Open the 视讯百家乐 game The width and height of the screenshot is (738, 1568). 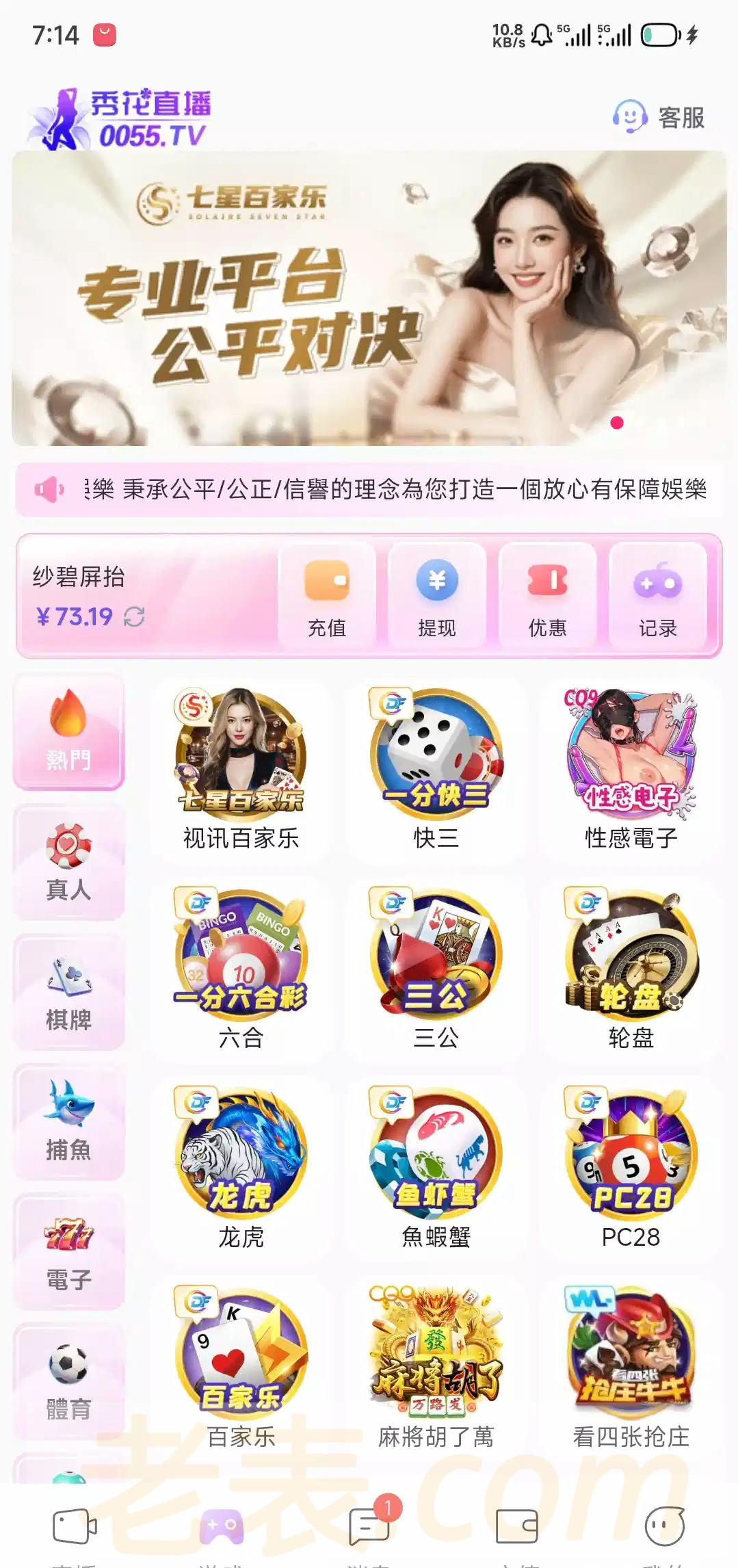pyautogui.click(x=241, y=770)
